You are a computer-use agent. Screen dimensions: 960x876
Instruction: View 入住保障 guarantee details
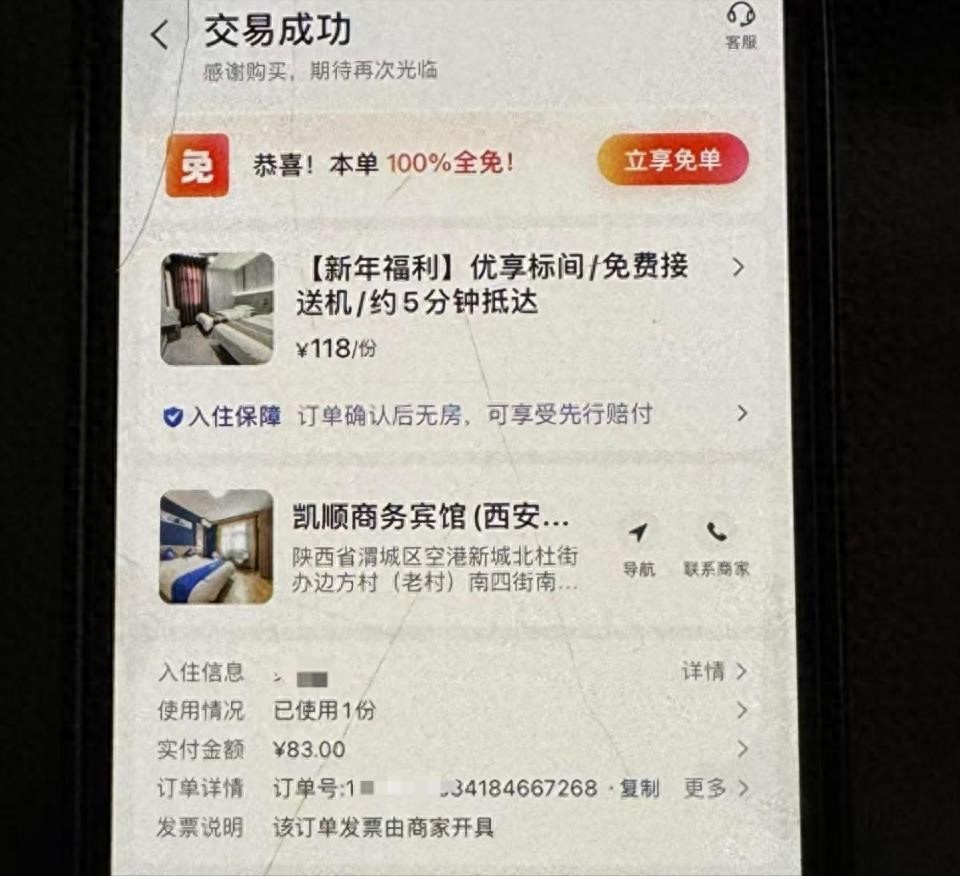455,415
